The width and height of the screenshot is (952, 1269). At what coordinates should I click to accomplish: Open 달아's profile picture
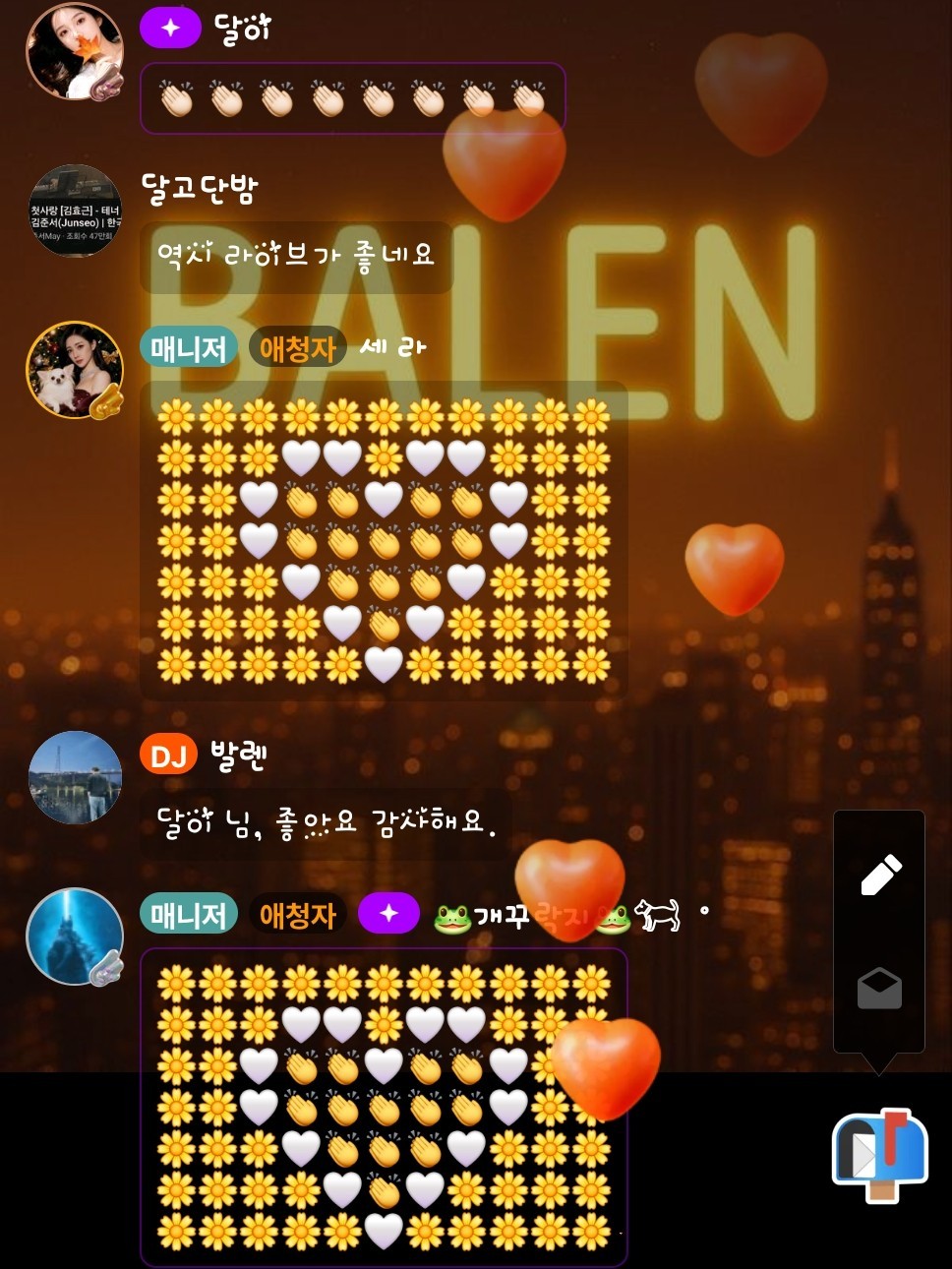coord(75,51)
